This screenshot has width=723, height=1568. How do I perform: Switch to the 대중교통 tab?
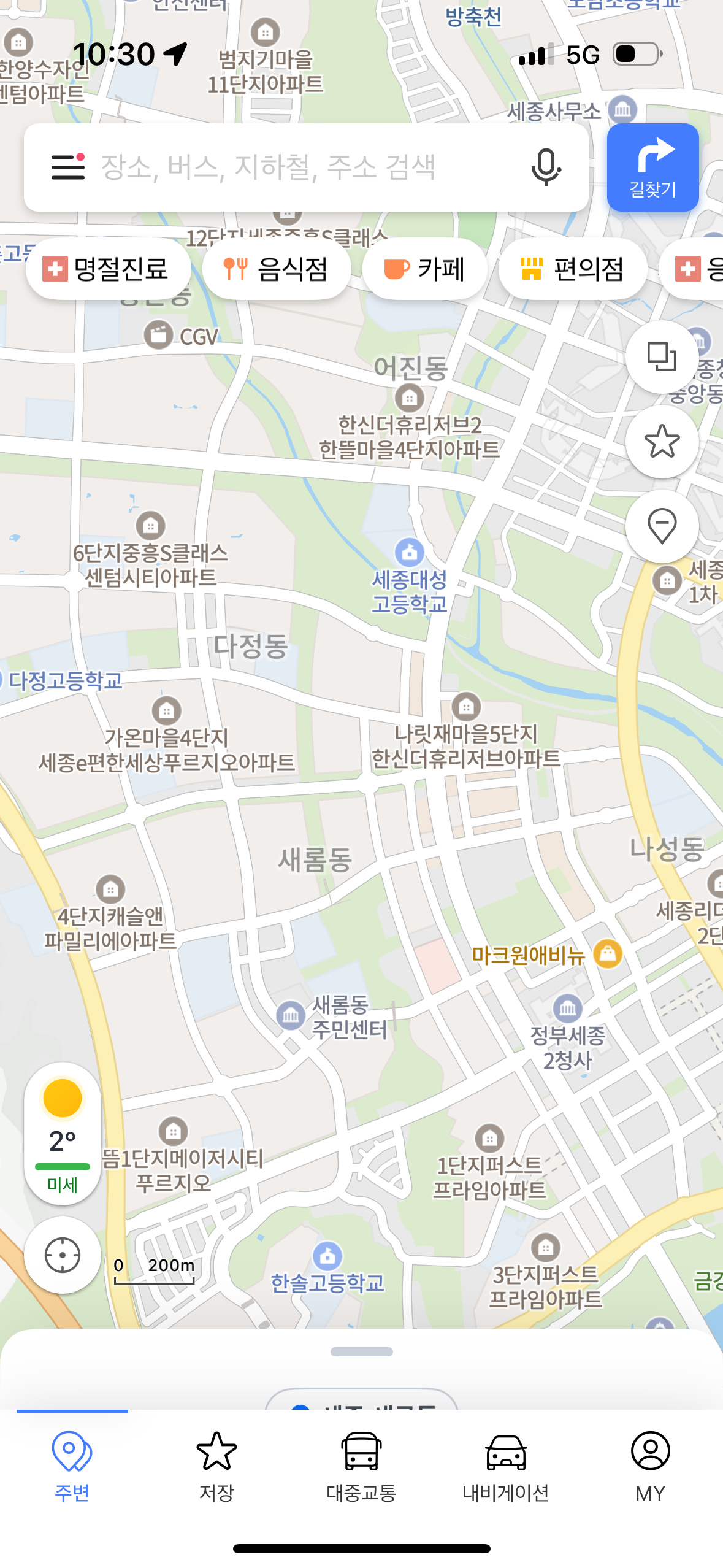361,1466
